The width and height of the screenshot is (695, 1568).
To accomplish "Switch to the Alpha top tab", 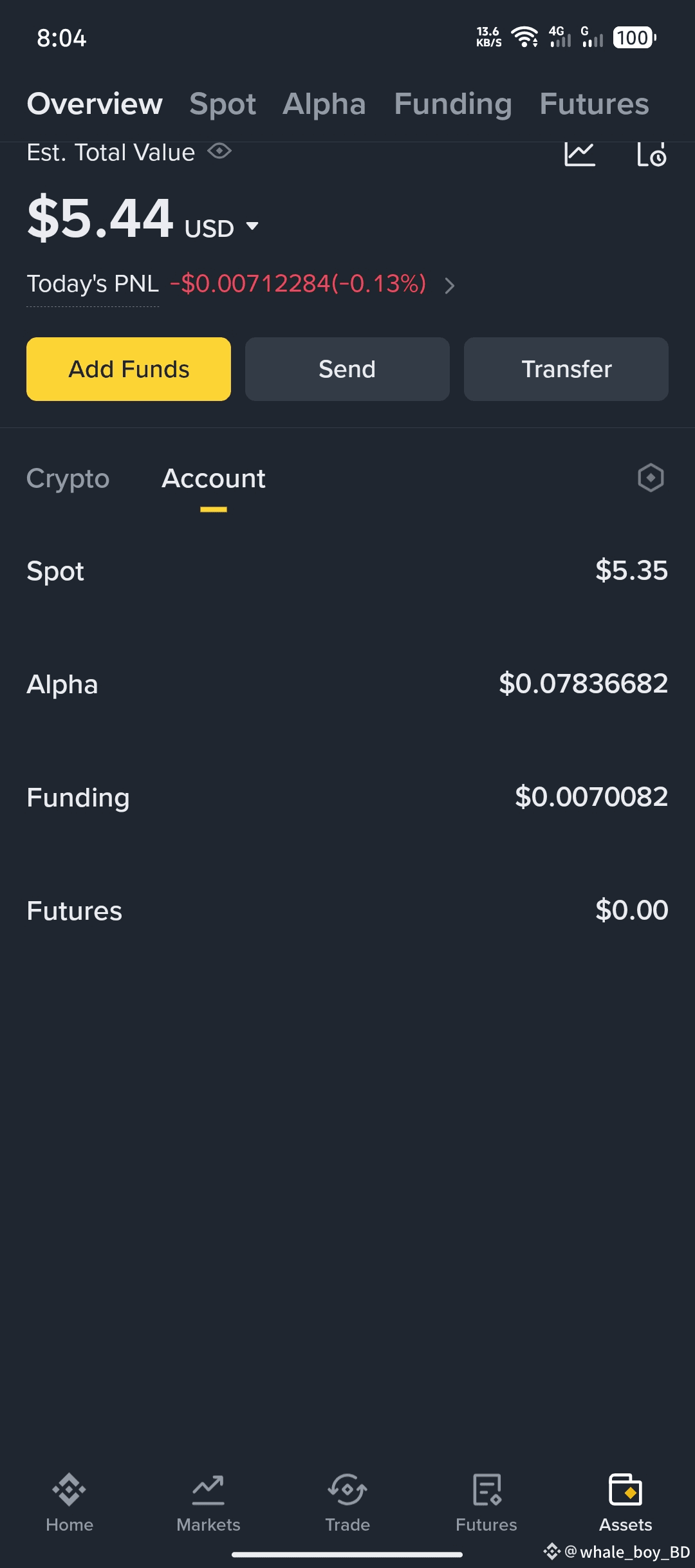I will pos(324,104).
